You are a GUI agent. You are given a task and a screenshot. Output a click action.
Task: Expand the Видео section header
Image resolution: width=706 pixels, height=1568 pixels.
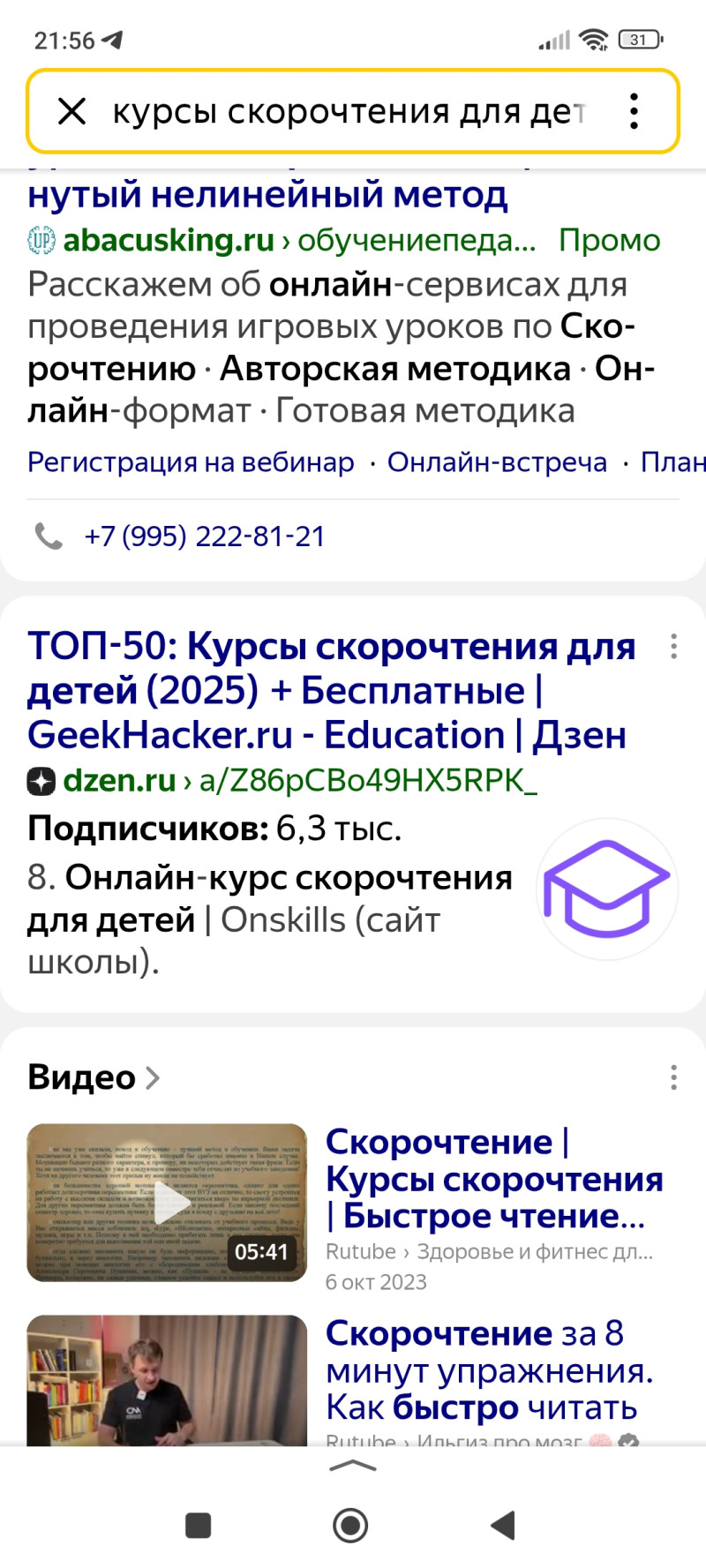[93, 1077]
